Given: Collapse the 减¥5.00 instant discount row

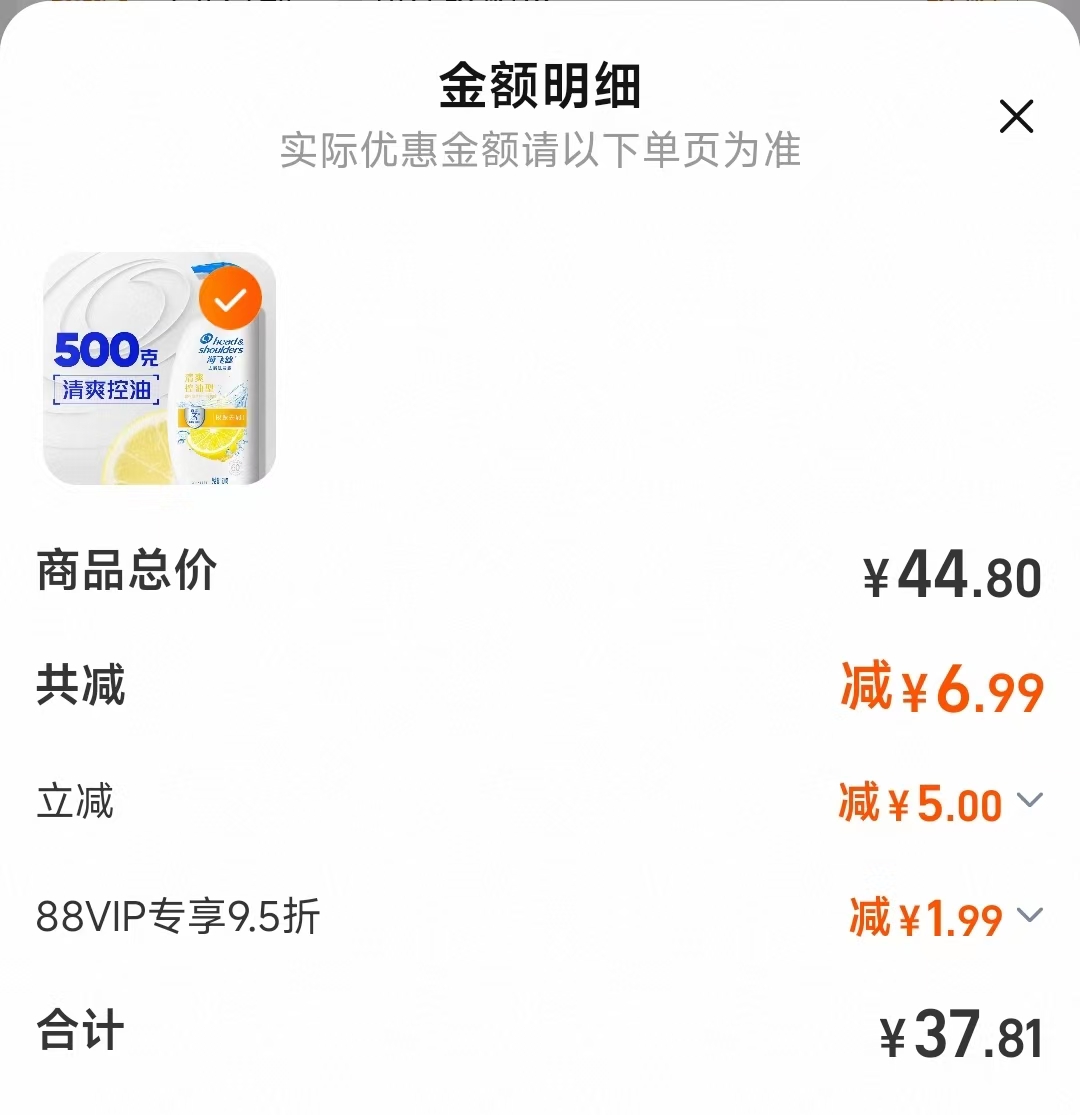Looking at the screenshot, I should [1030, 801].
